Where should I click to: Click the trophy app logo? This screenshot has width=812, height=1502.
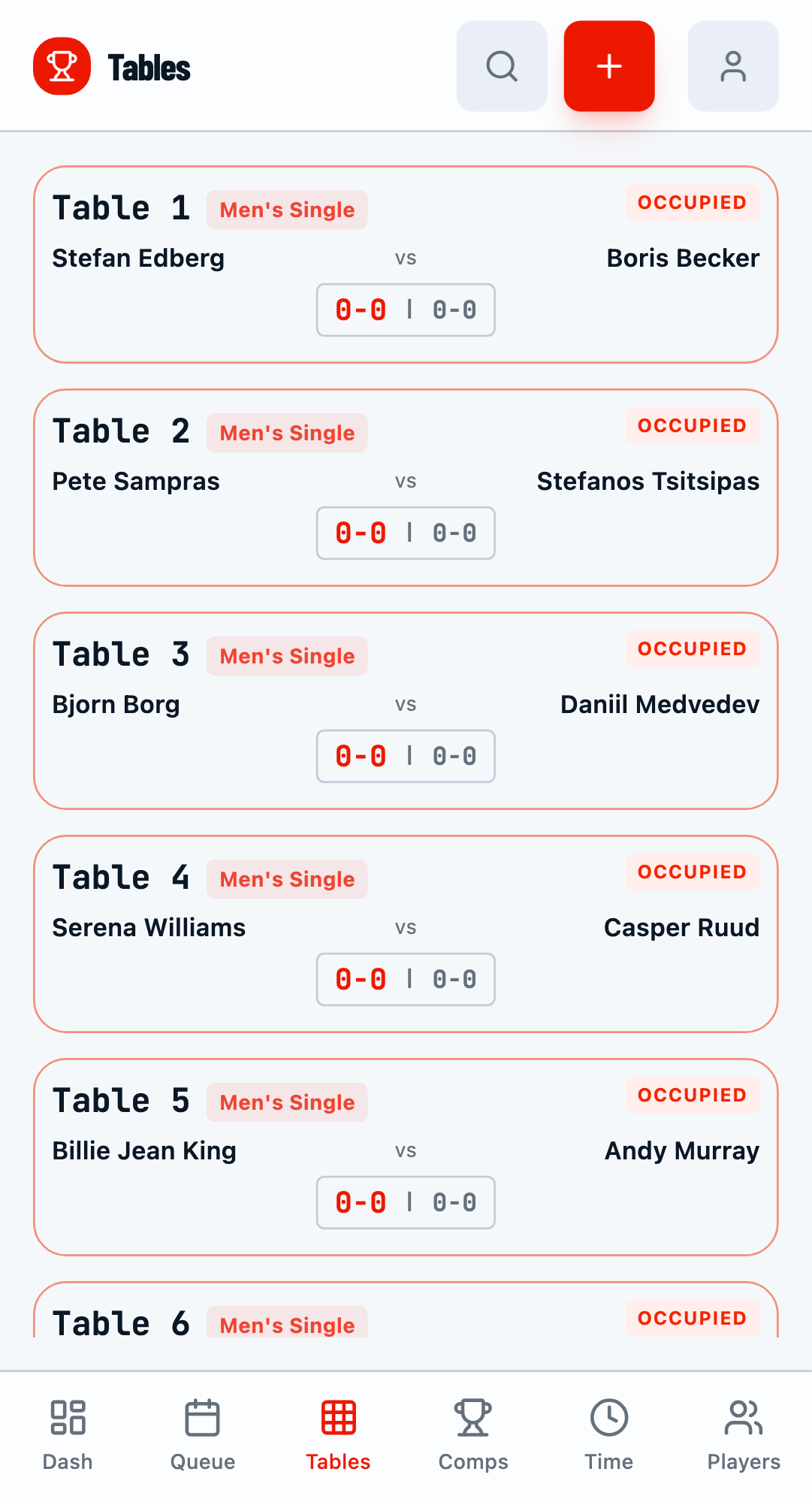[x=62, y=65]
